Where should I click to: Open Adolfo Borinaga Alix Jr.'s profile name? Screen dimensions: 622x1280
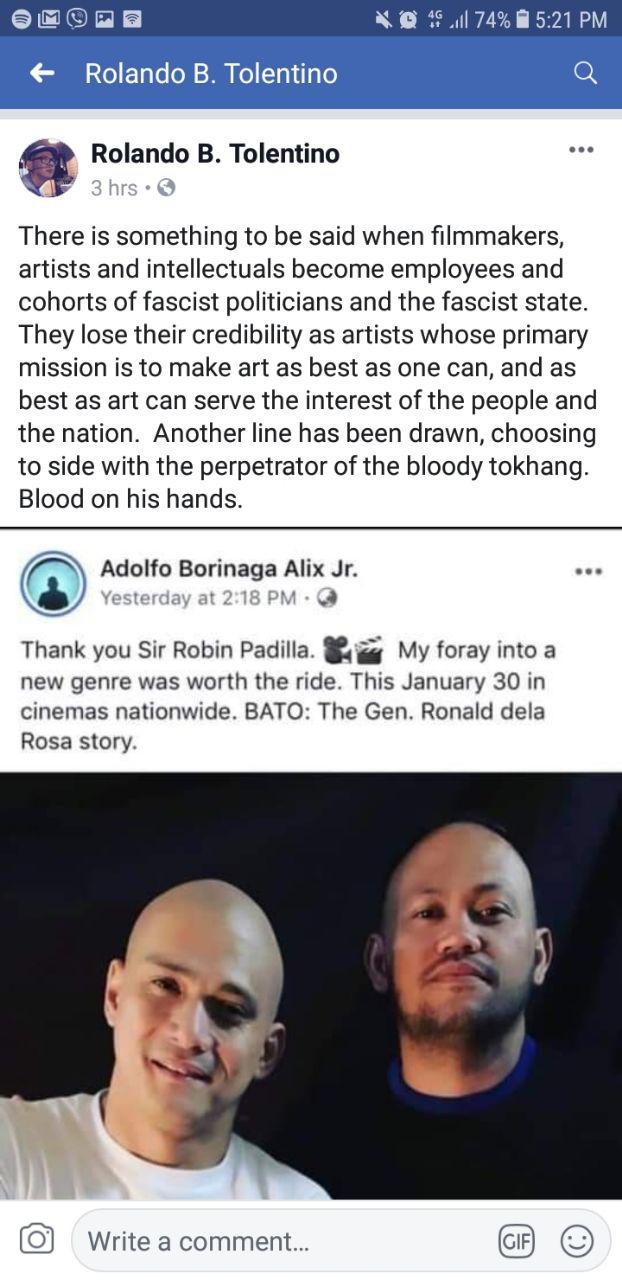(x=229, y=568)
